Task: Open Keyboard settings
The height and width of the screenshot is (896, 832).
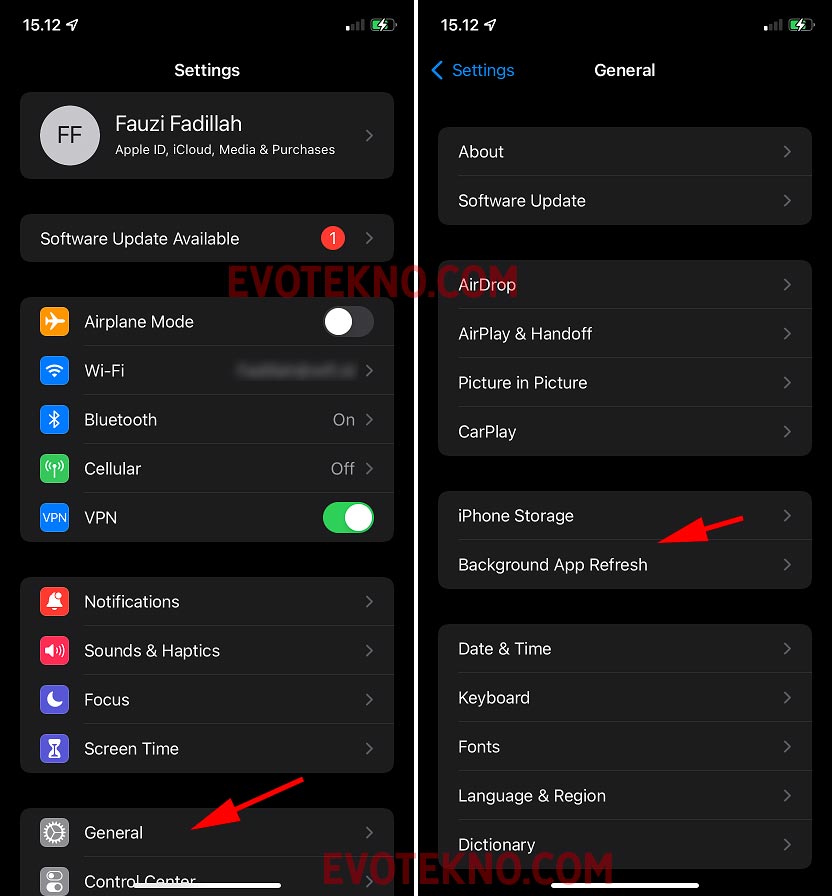Action: click(624, 698)
